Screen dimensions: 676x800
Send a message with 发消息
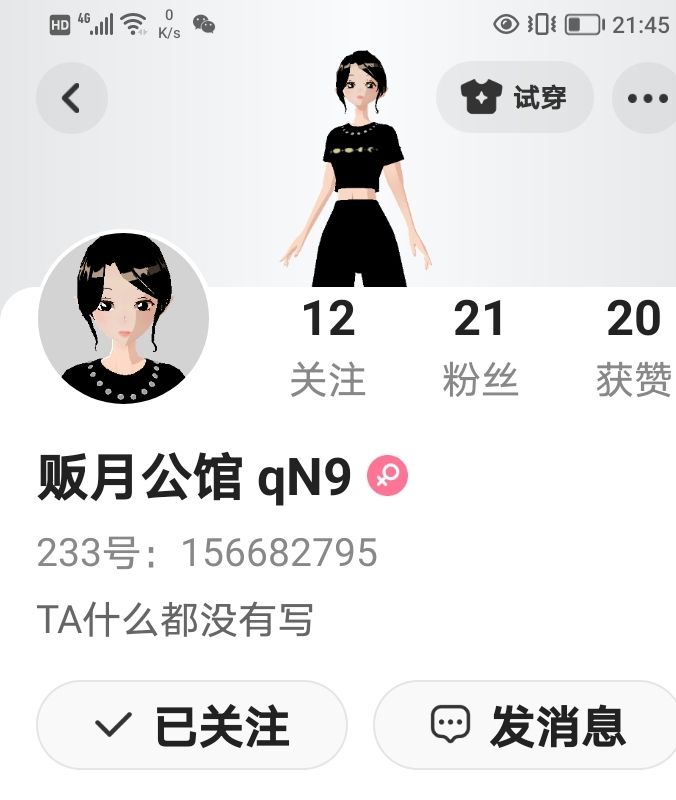click(525, 725)
